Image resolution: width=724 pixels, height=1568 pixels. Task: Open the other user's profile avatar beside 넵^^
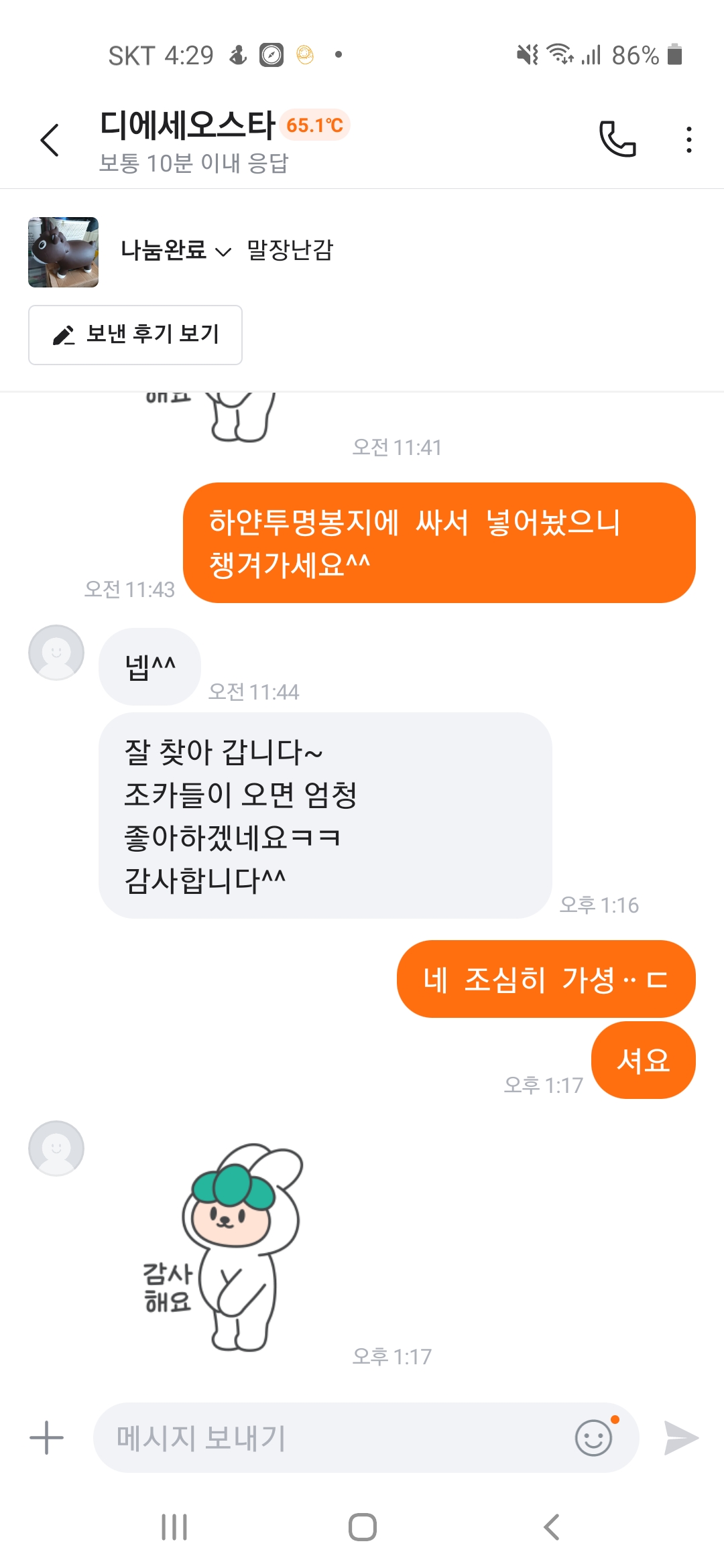(x=56, y=653)
